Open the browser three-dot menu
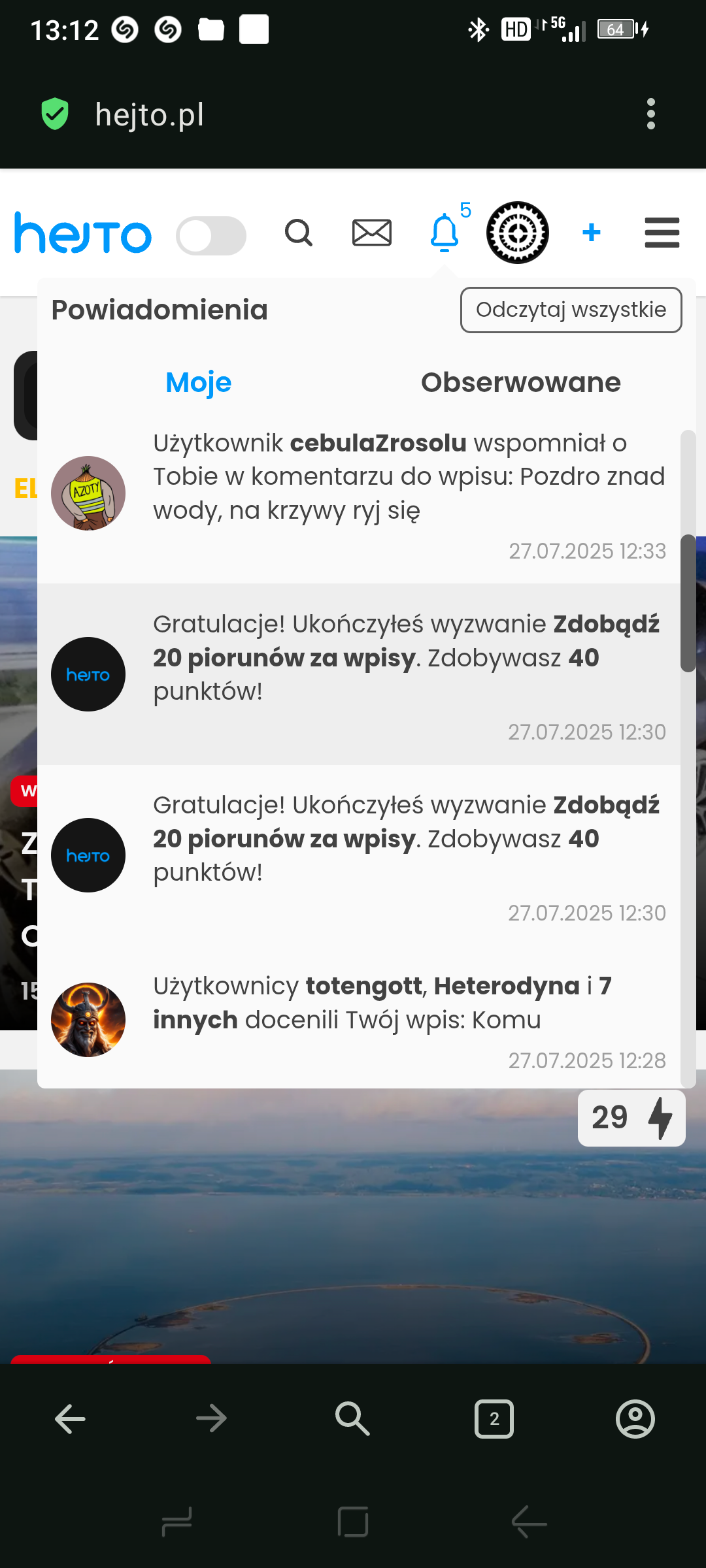Viewport: 706px width, 1568px height. tap(650, 113)
